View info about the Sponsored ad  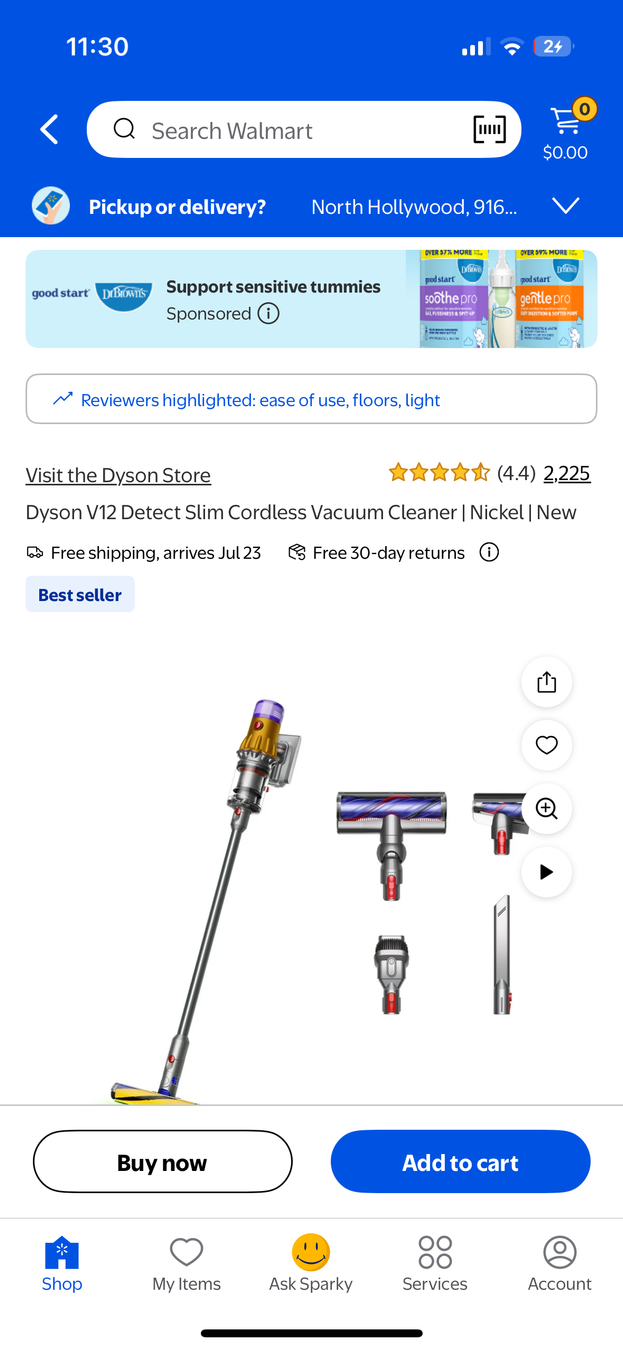pos(268,314)
